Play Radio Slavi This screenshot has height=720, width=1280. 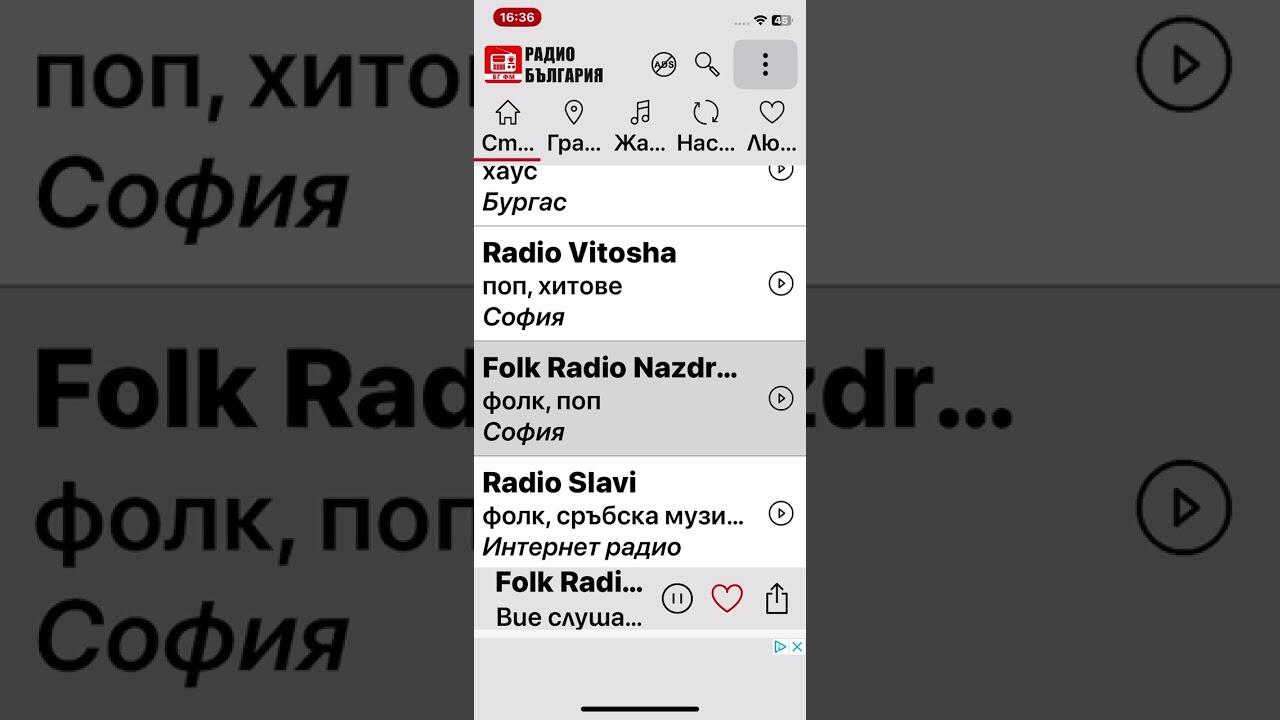tap(780, 514)
